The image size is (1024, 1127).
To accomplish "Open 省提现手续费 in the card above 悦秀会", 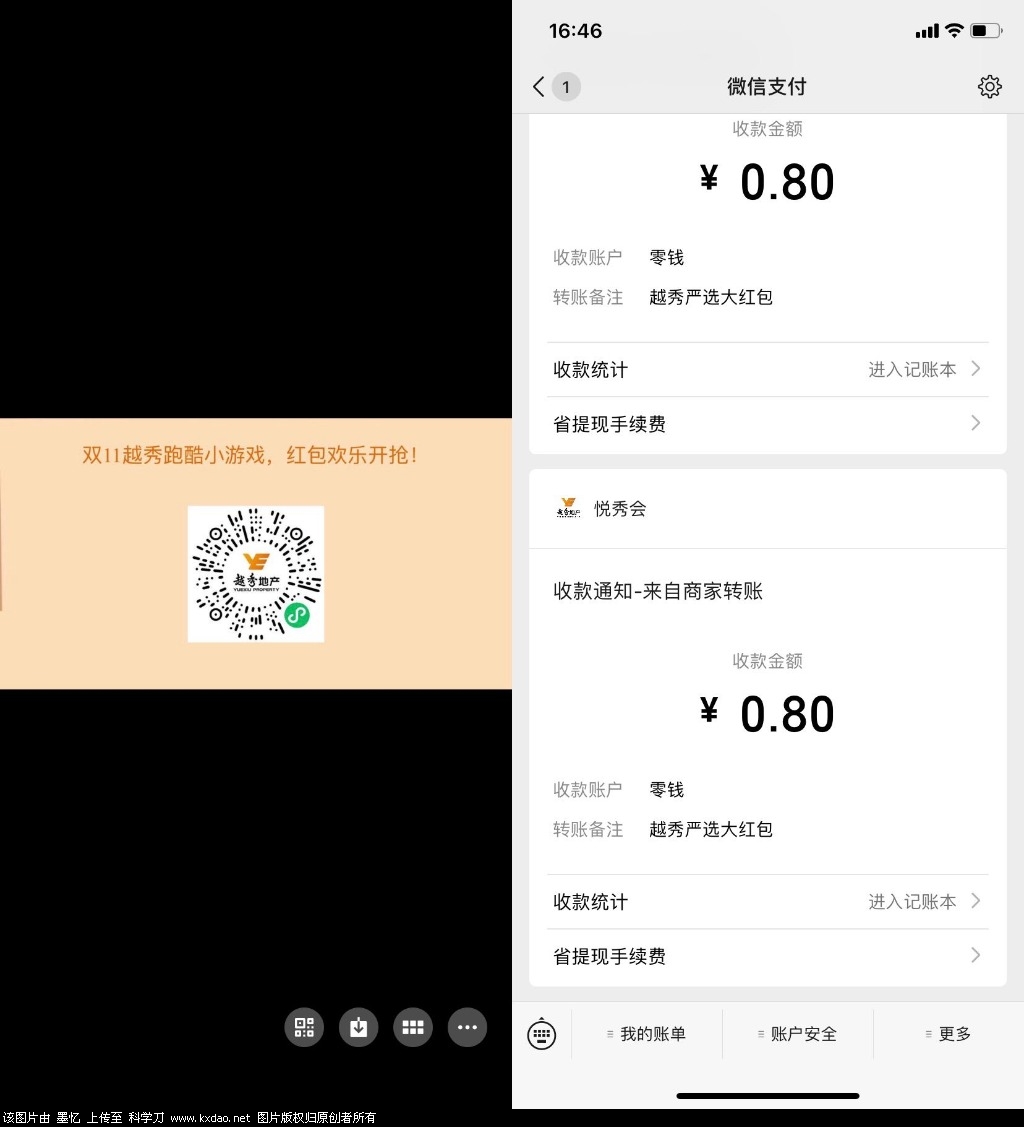I will pos(767,424).
